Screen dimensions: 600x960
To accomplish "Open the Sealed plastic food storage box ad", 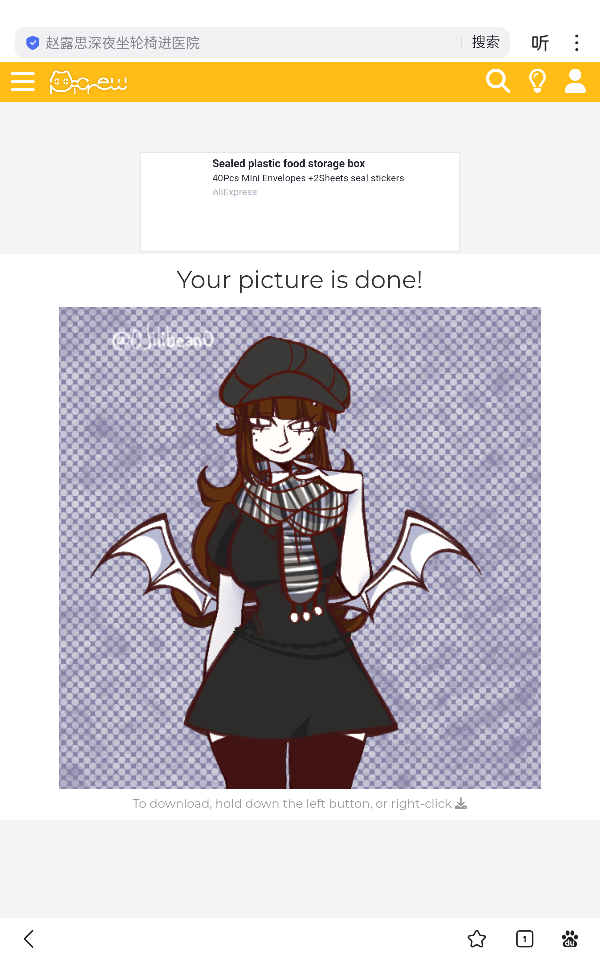I will coord(300,200).
